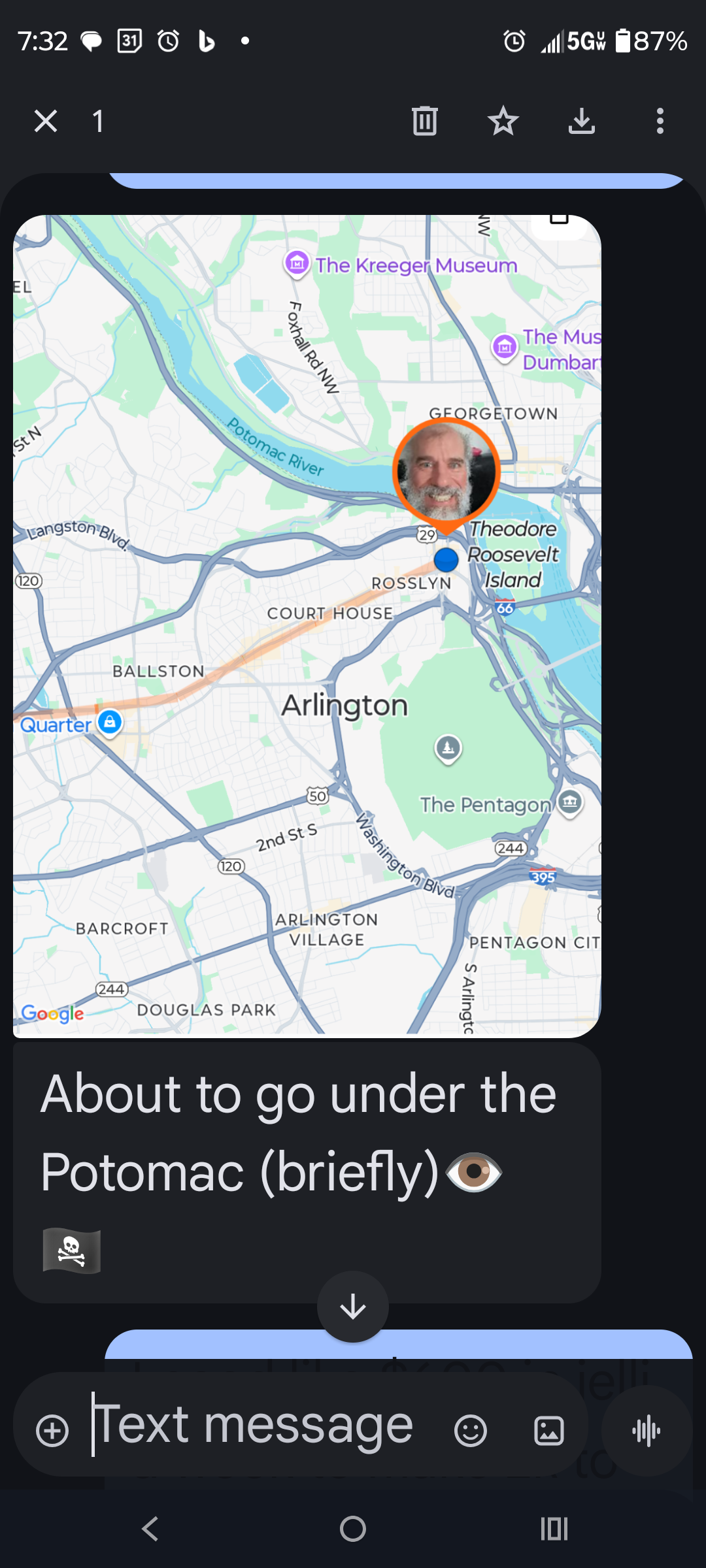Viewport: 706px width, 1568px height.
Task: Delete the selected message
Action: point(425,122)
